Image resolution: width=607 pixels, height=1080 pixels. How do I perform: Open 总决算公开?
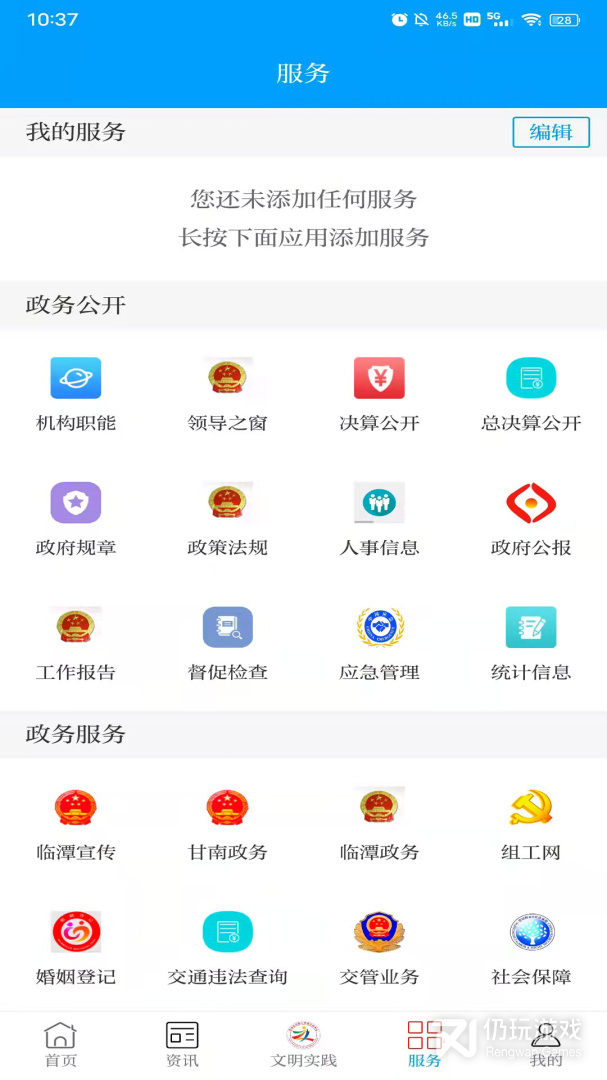(531, 394)
